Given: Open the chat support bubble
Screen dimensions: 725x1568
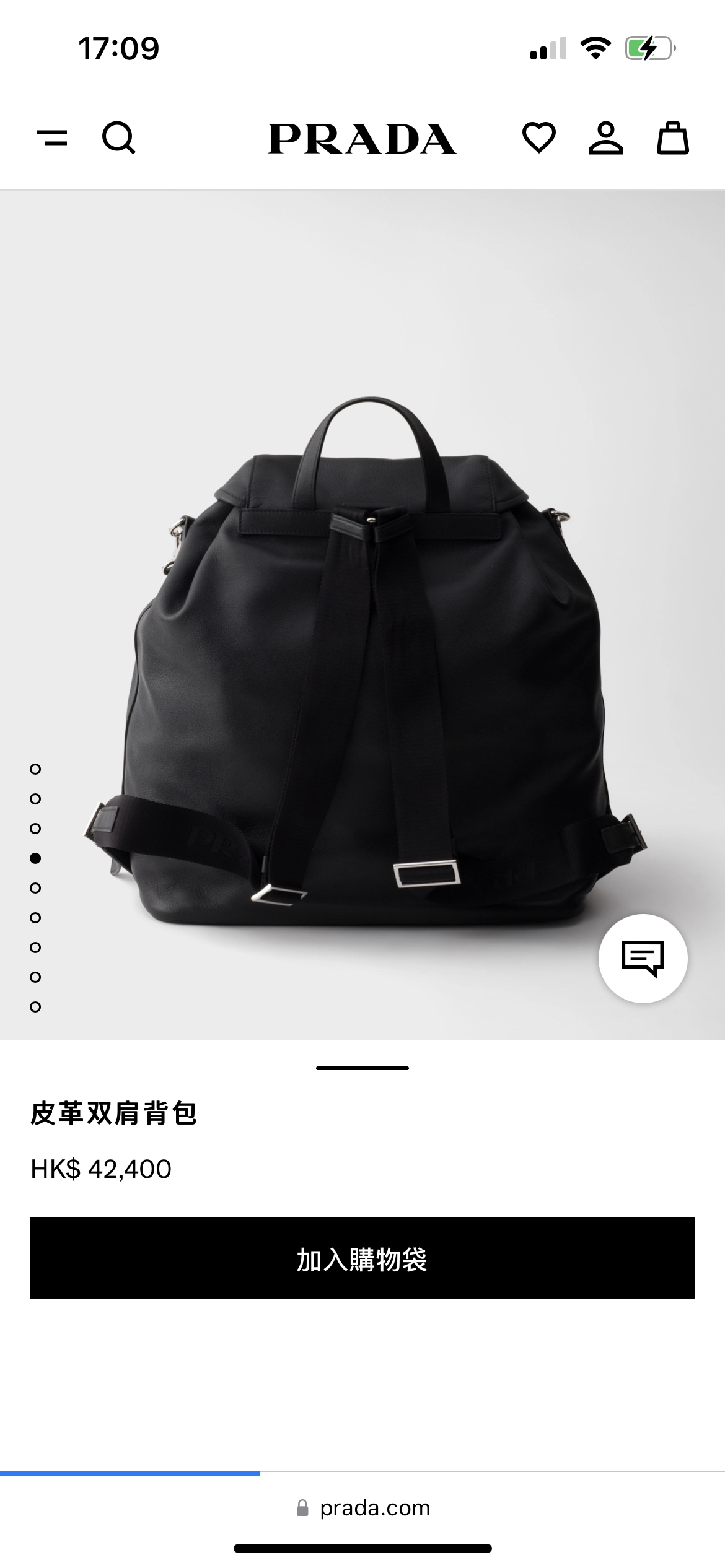Looking at the screenshot, I should point(643,958).
